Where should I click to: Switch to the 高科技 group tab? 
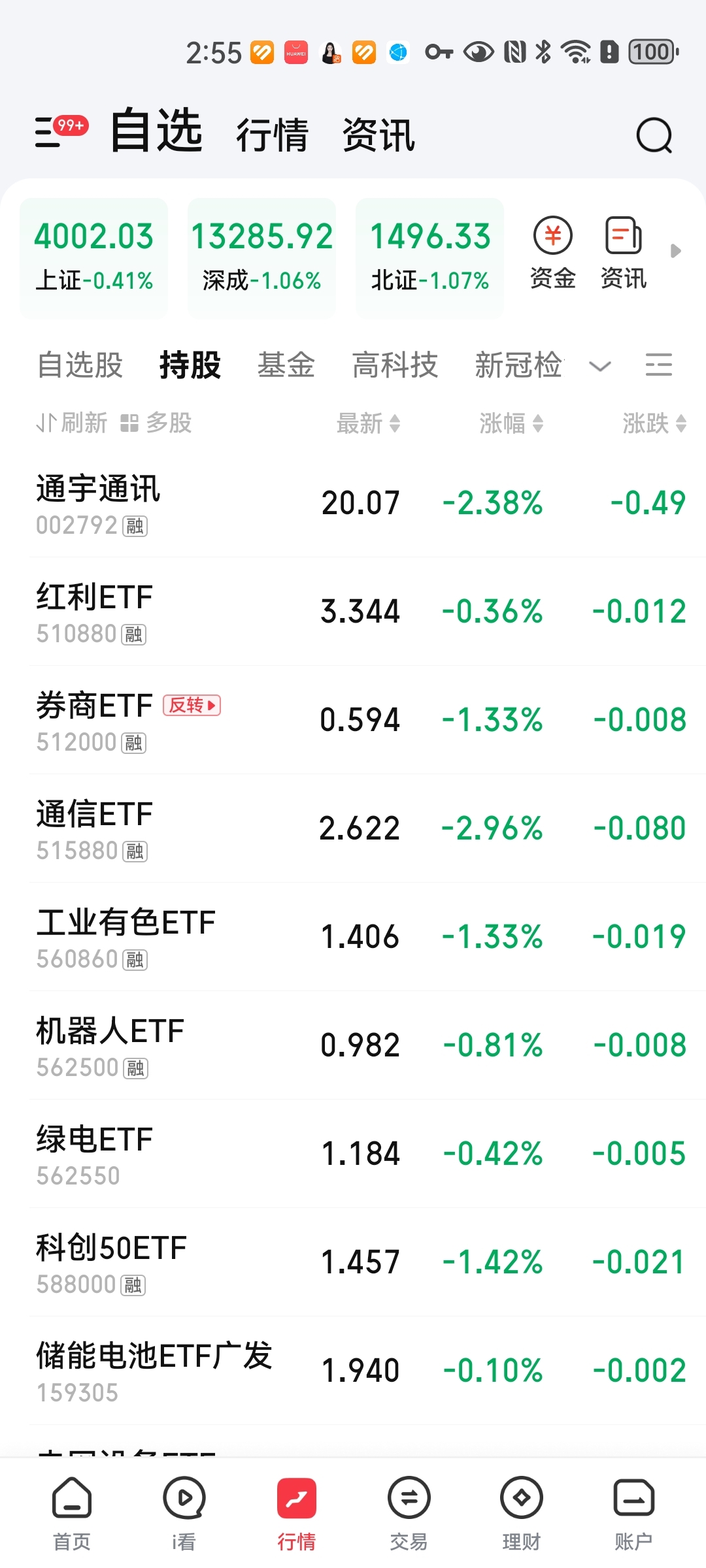coord(395,365)
